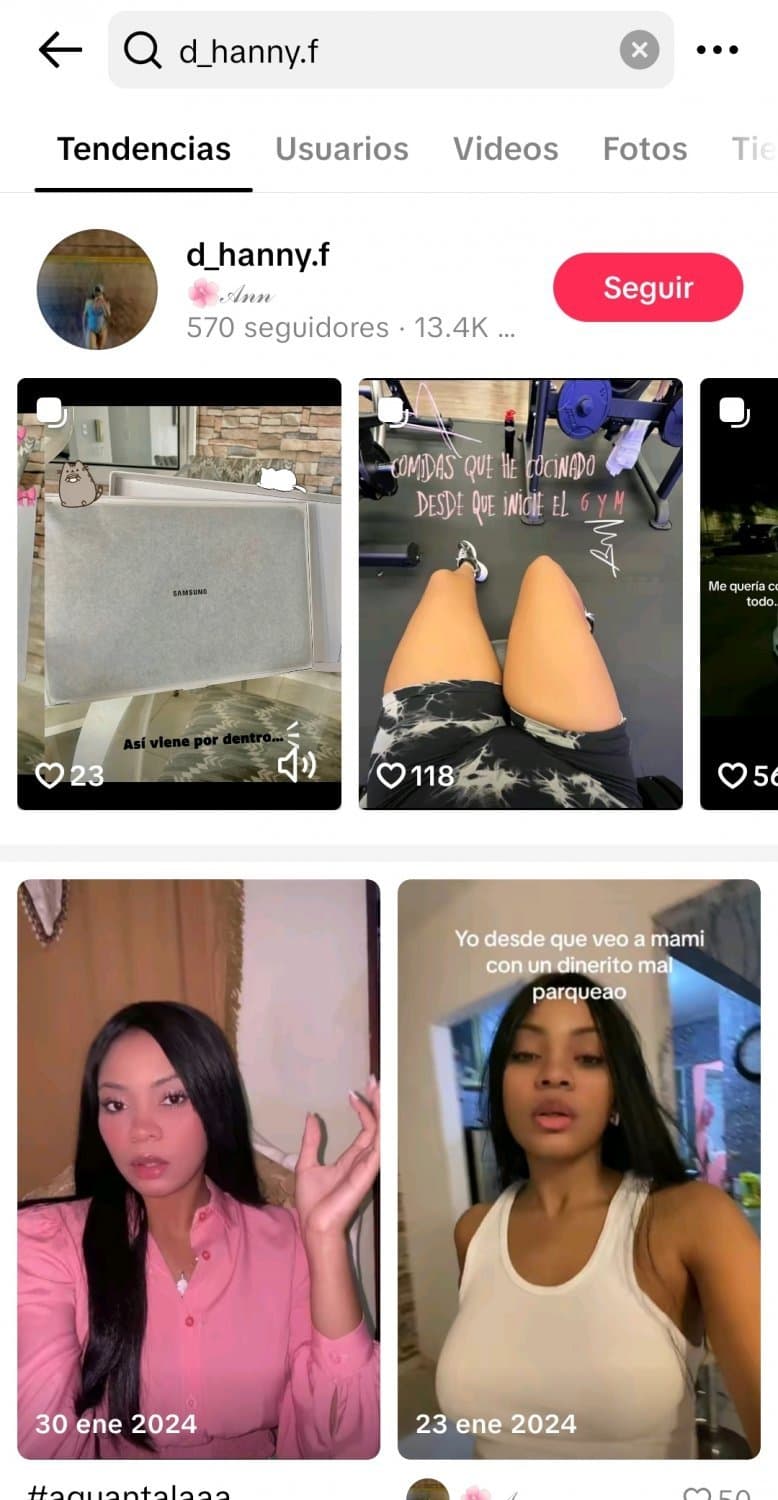Tap the d_hanny.f search field

point(380,50)
